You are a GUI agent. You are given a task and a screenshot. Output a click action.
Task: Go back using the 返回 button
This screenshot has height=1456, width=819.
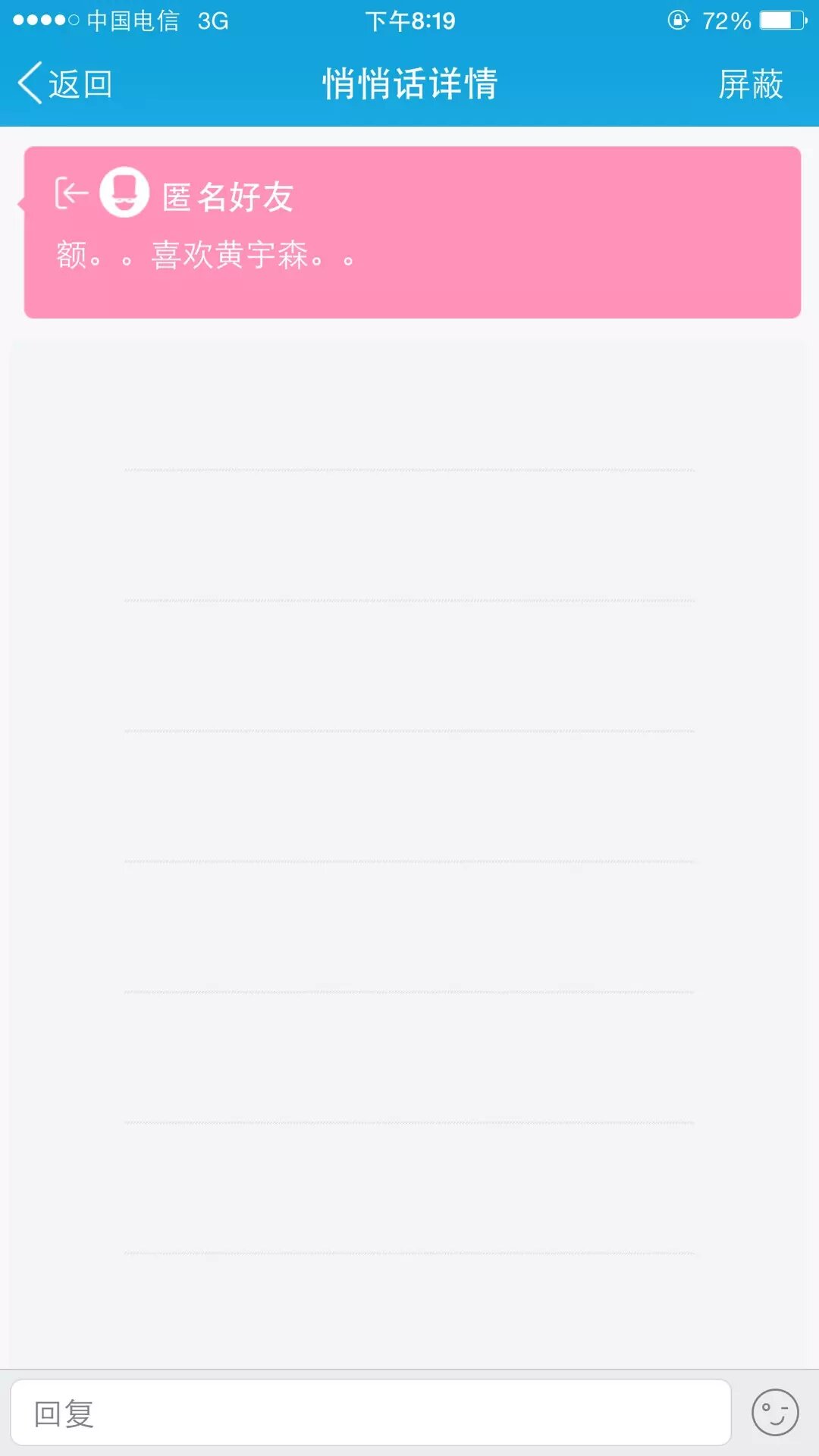(65, 83)
